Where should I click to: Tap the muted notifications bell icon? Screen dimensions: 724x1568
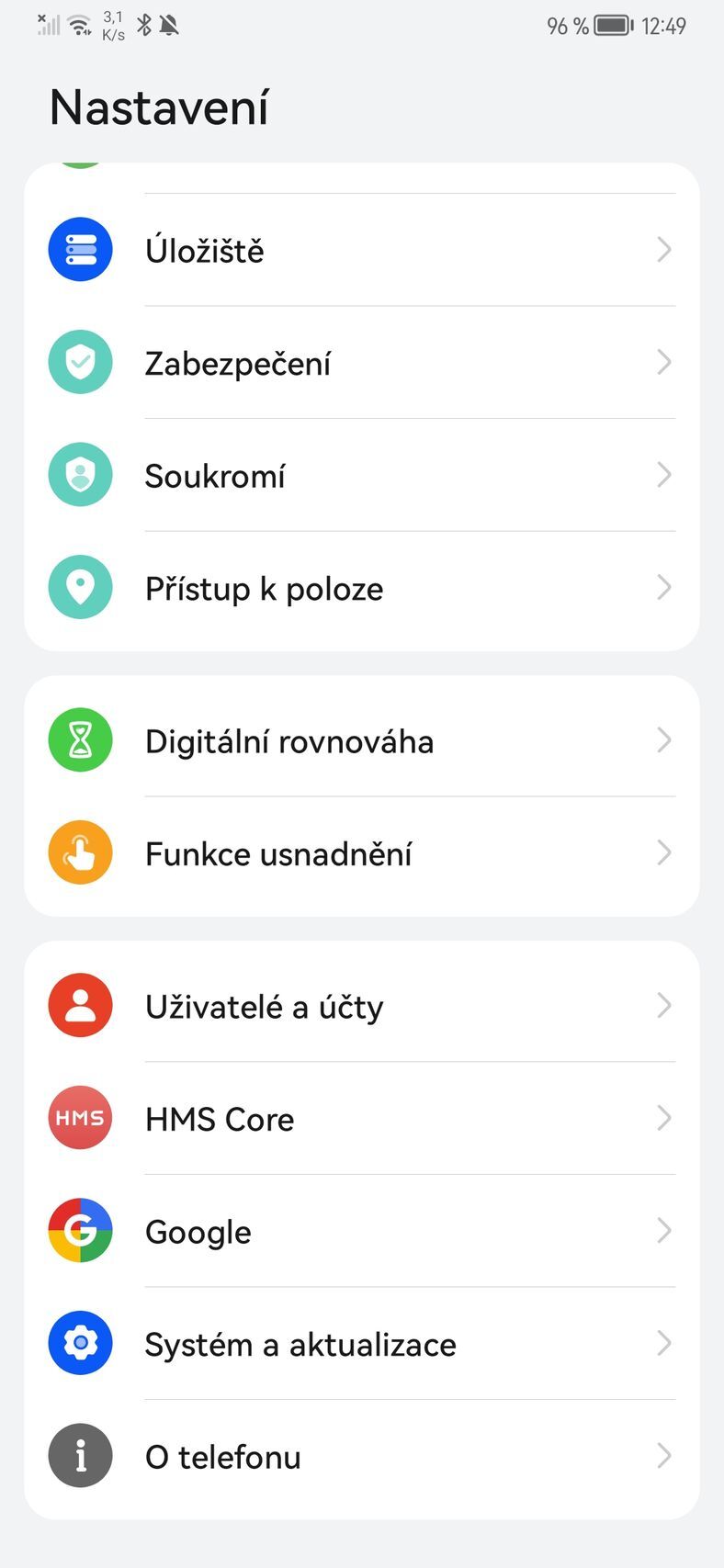(x=167, y=25)
